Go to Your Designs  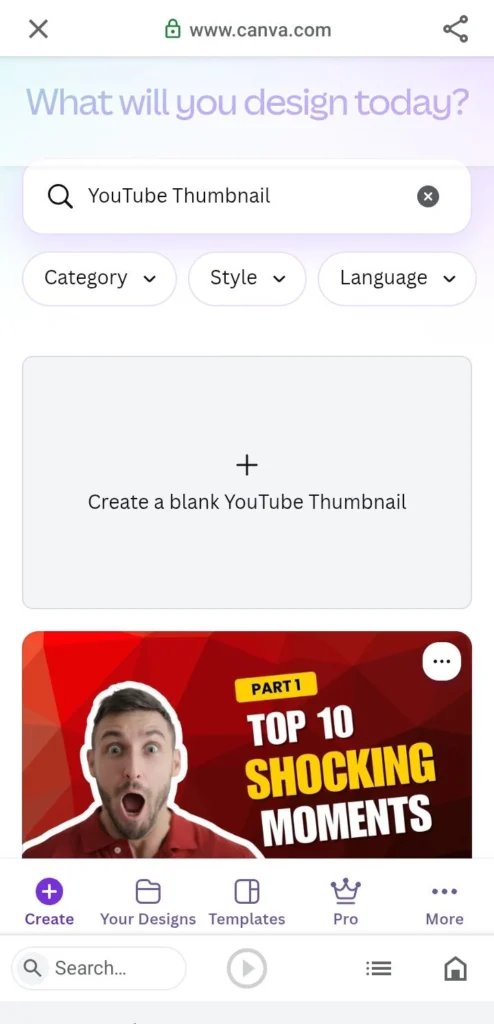coord(148,902)
